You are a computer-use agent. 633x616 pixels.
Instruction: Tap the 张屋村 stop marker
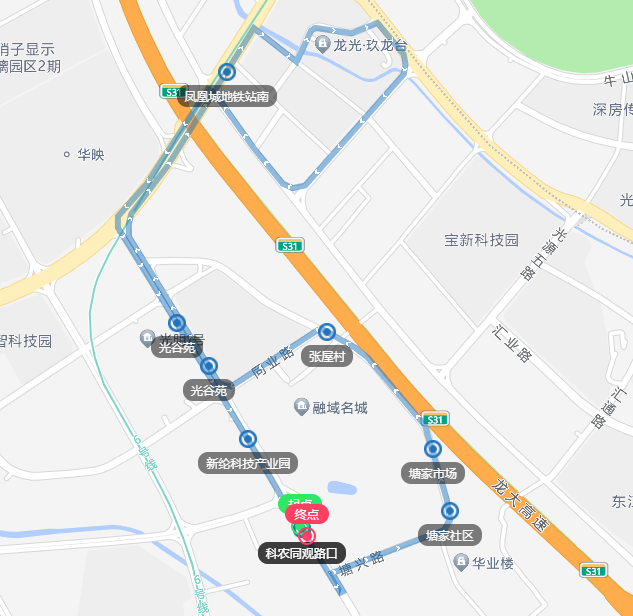(326, 332)
